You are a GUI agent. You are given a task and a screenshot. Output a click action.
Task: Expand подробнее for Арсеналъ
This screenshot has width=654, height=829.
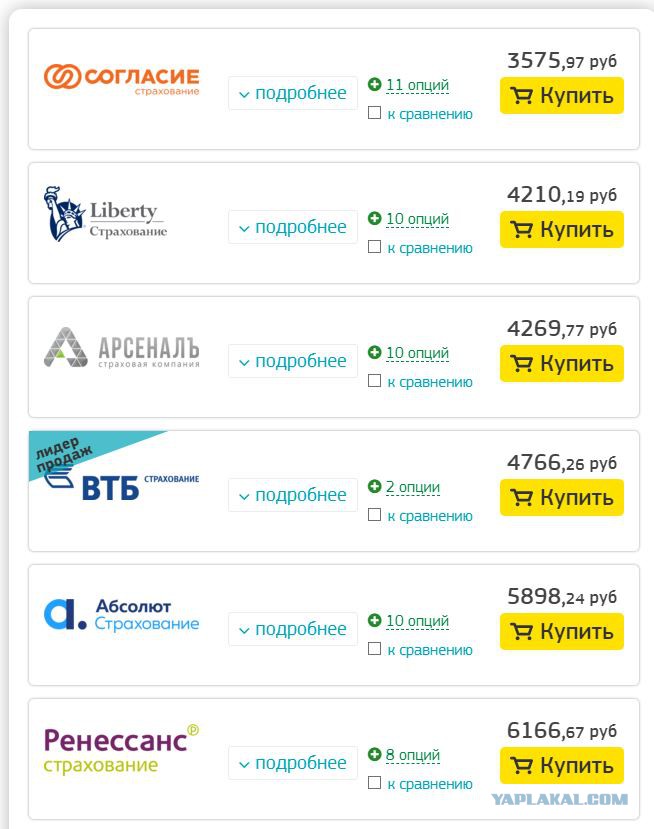pos(293,361)
